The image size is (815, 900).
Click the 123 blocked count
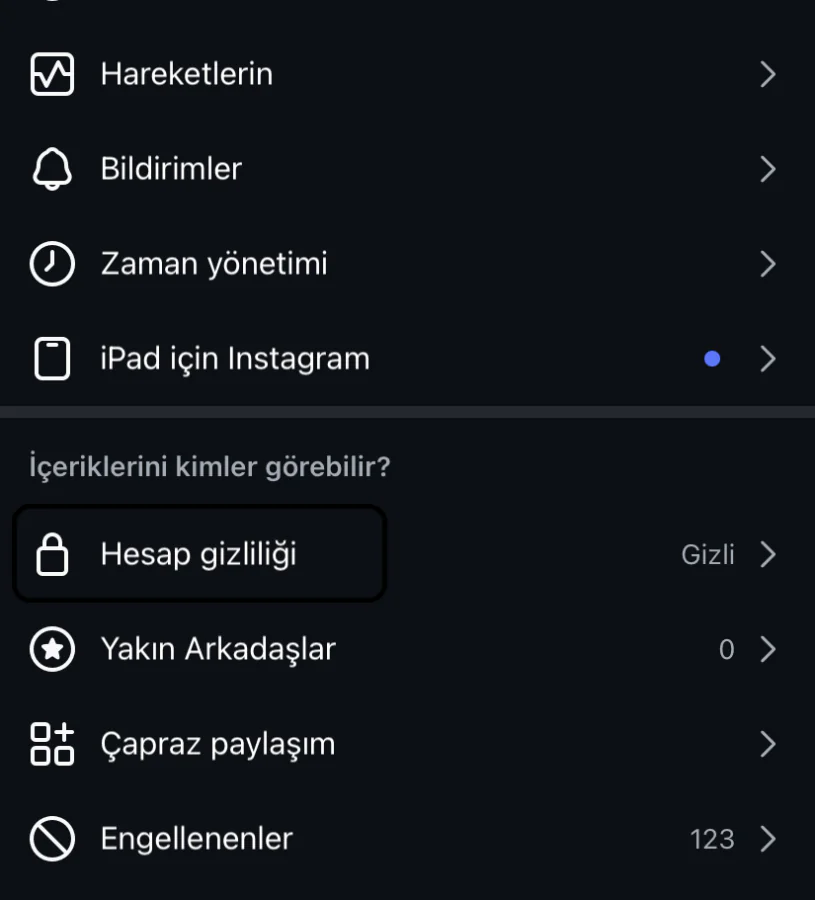(x=714, y=840)
